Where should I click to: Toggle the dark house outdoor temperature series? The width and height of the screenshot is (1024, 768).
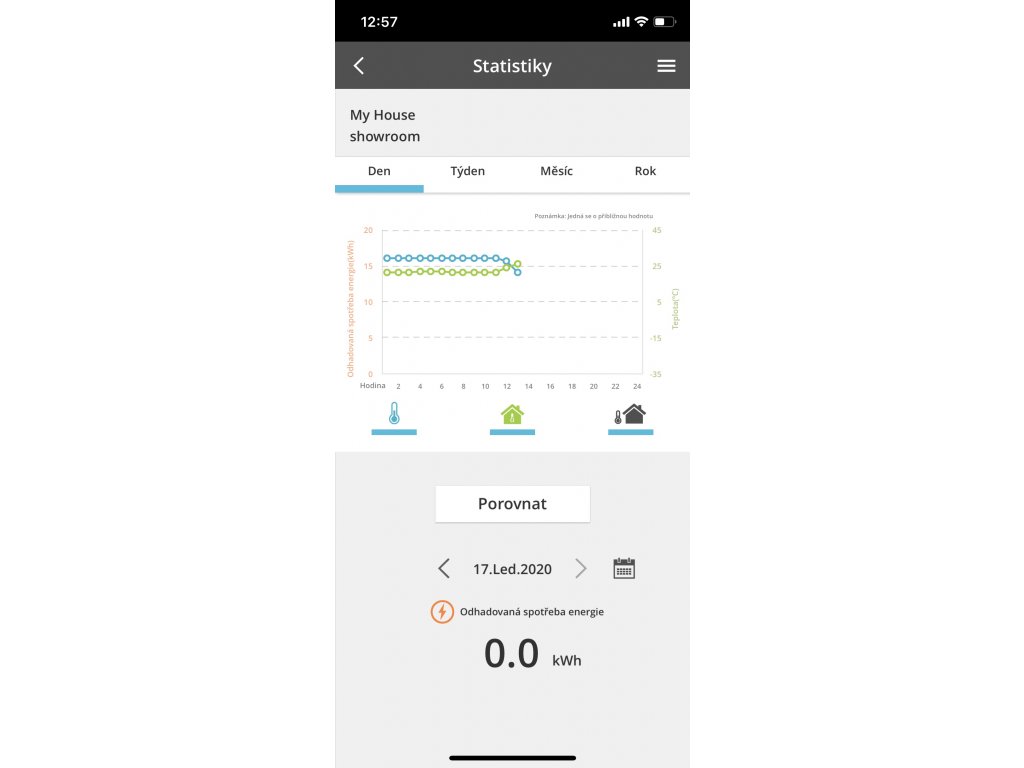630,417
